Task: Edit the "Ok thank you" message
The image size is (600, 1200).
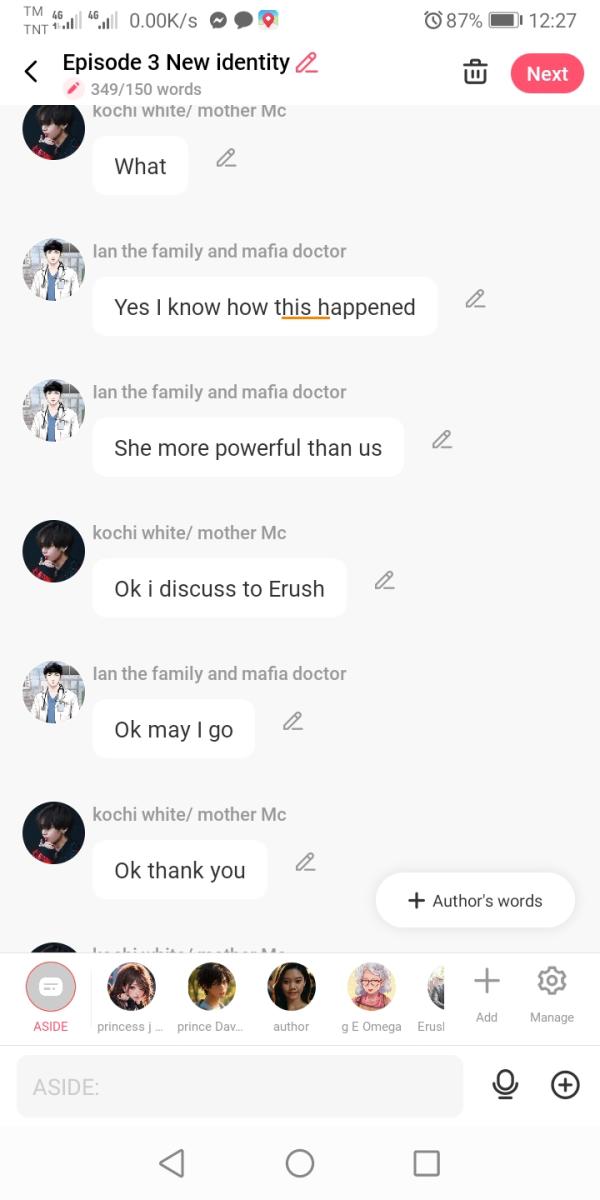Action: pyautogui.click(x=306, y=862)
